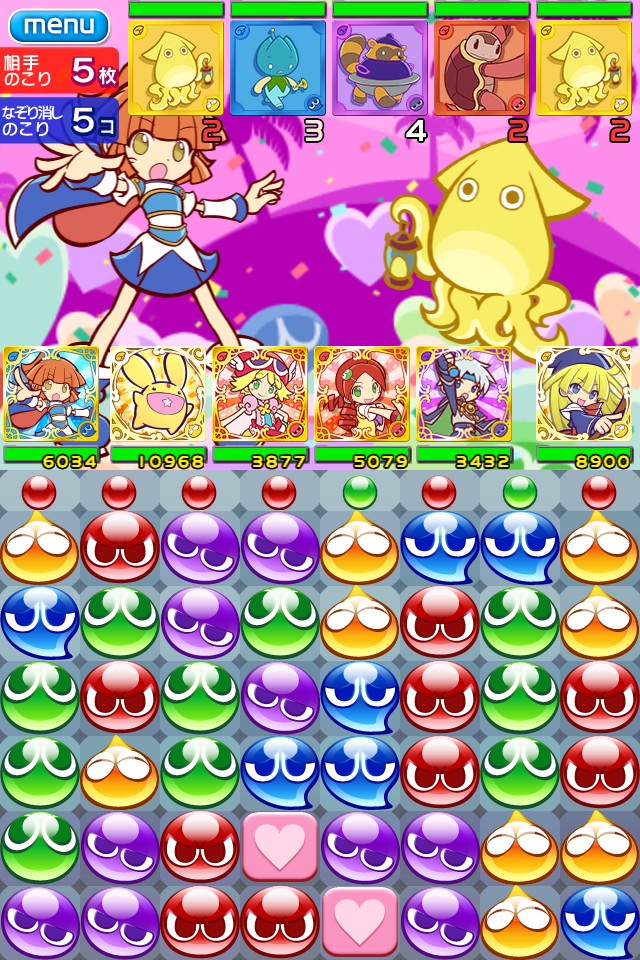640x960 pixels.
Task: Tap the blue water-drop enemy card
Action: click(278, 68)
